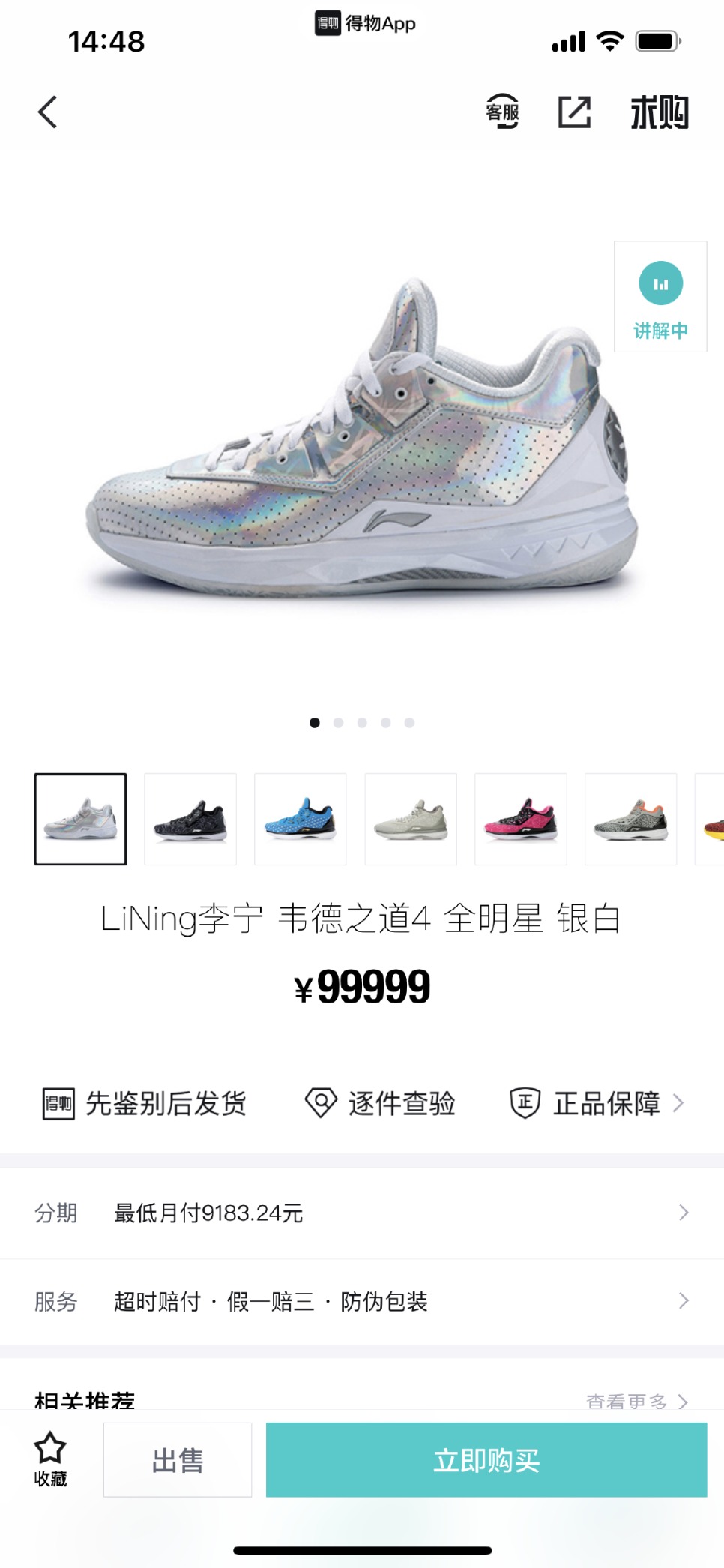
Task: Select the pink and black shoe thumbnail
Action: pos(521,819)
